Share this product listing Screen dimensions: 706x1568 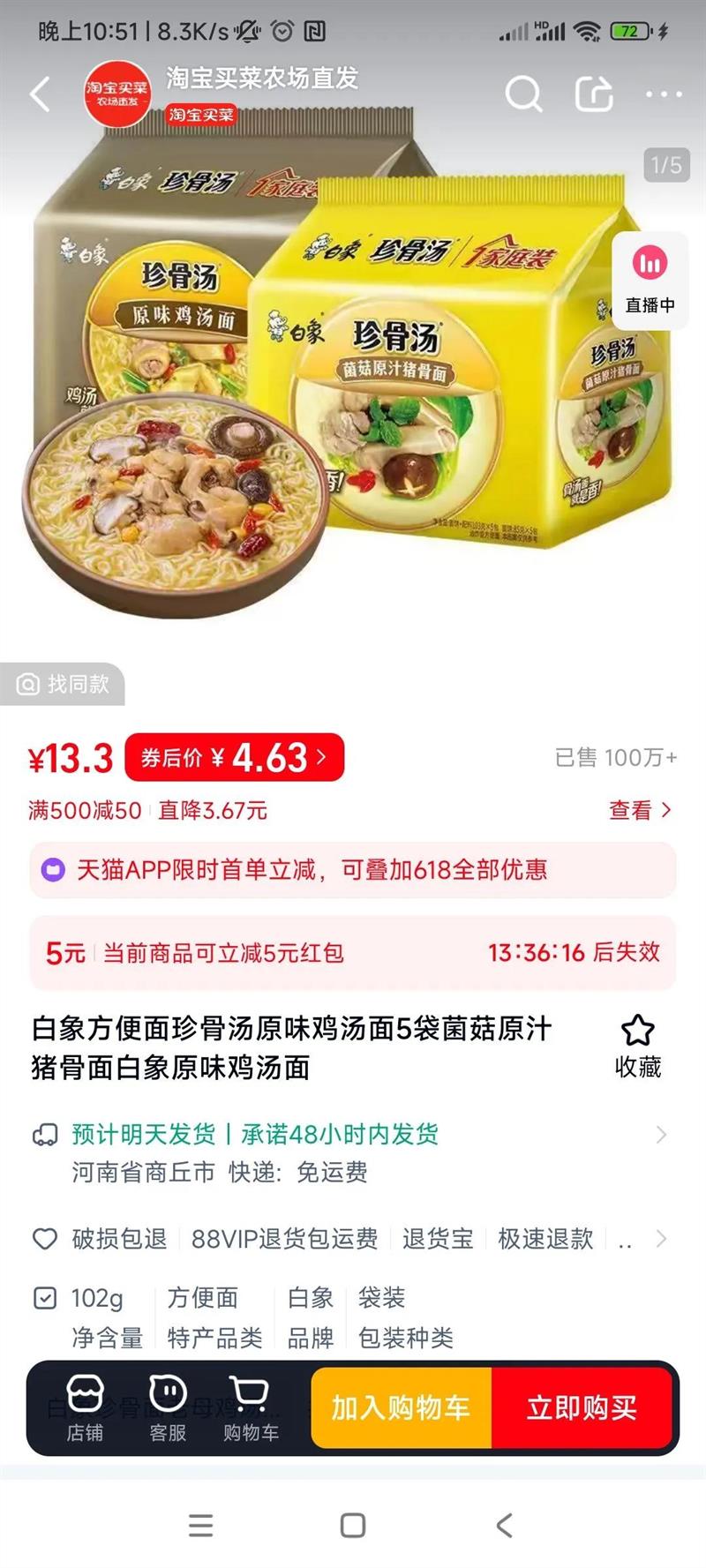[x=594, y=94]
